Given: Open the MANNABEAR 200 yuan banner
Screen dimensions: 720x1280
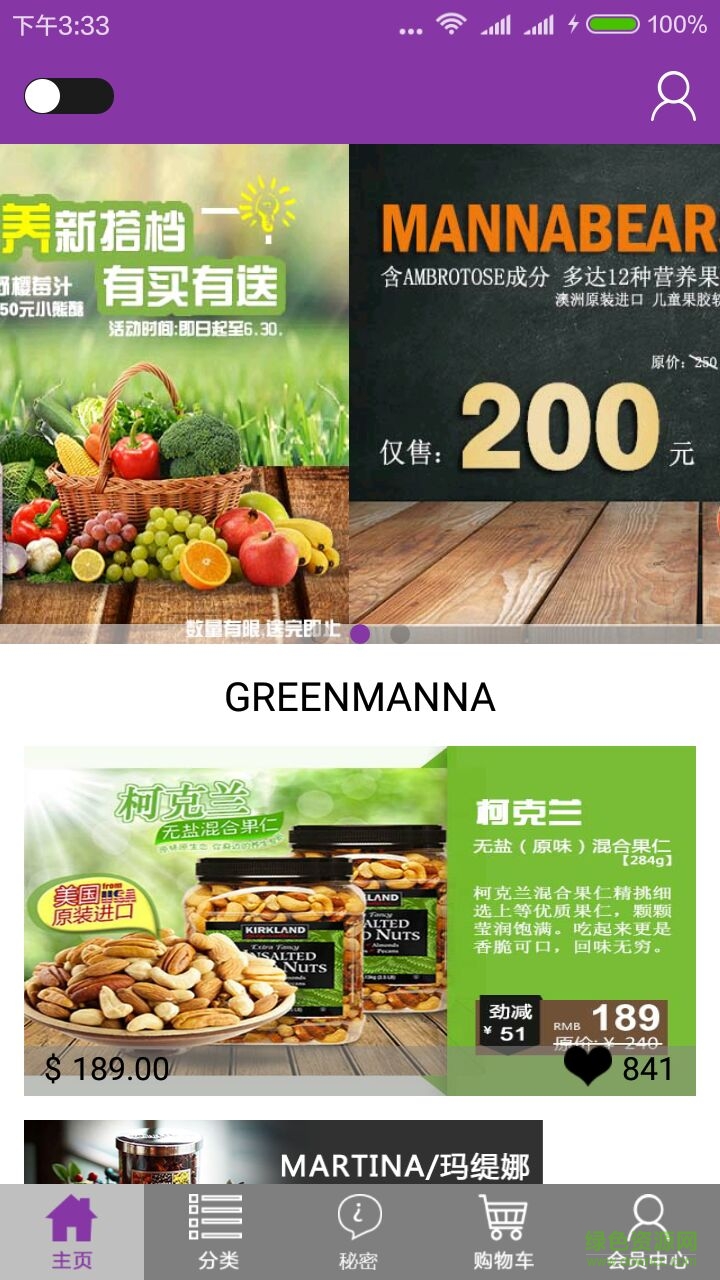Looking at the screenshot, I should point(534,390).
